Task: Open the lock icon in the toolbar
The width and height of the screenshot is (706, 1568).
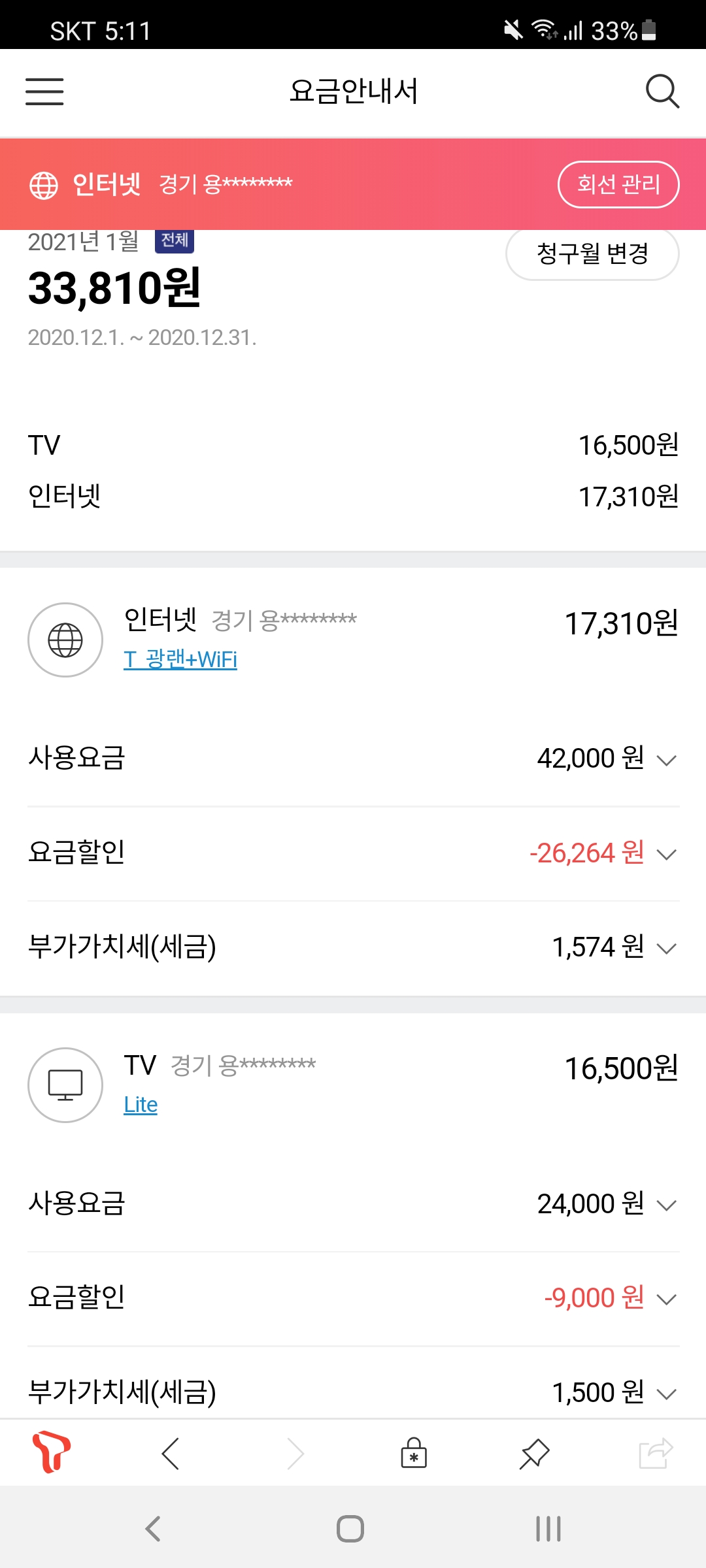Action: (x=414, y=1454)
